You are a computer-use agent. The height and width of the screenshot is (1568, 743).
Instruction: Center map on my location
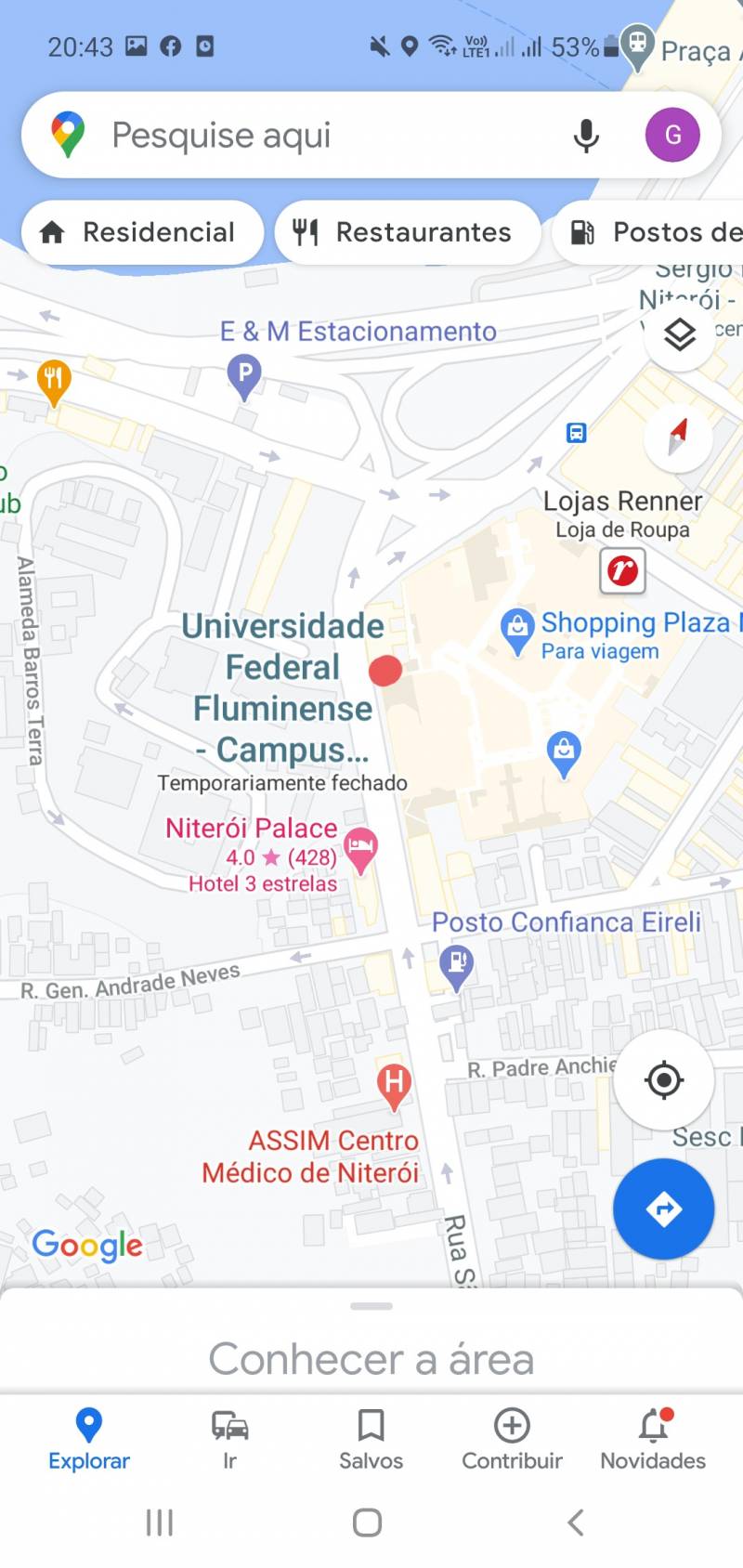click(x=664, y=1079)
